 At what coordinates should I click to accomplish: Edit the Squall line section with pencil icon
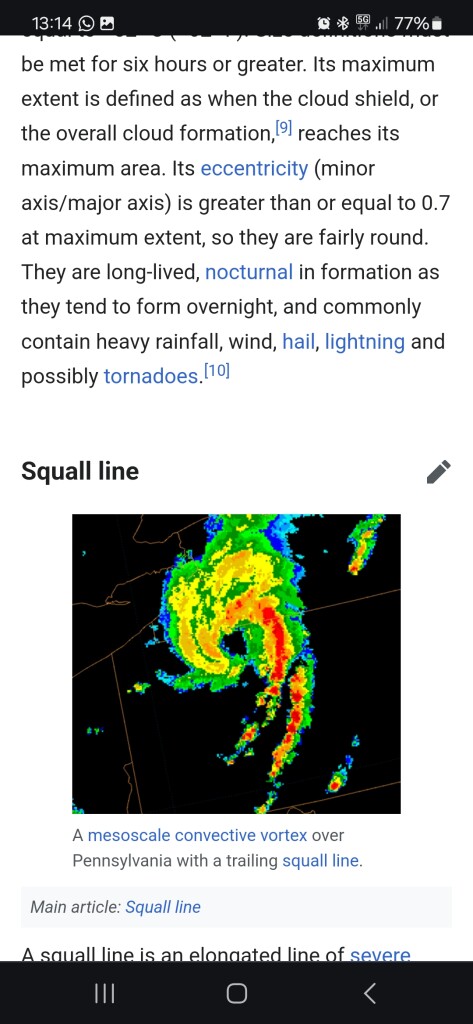click(438, 472)
